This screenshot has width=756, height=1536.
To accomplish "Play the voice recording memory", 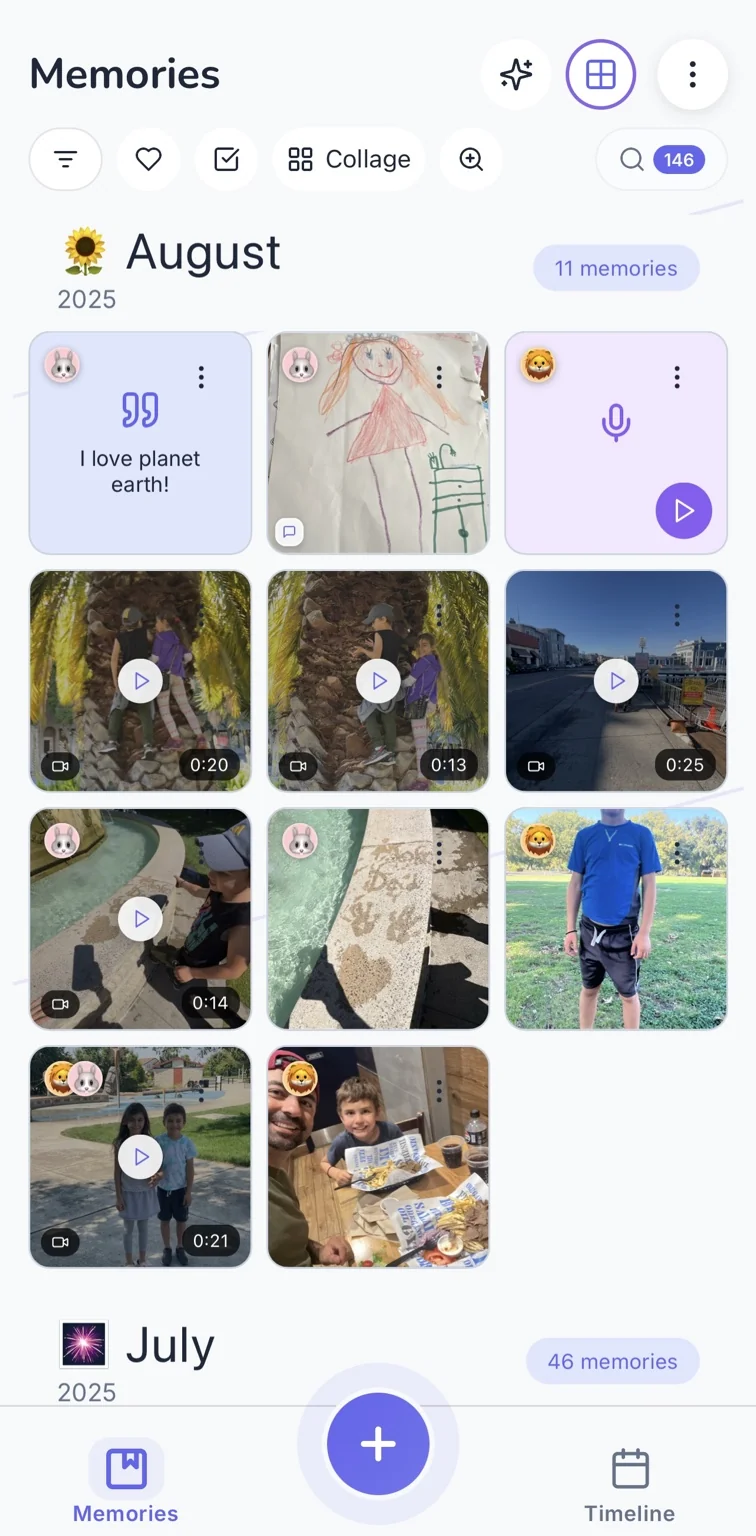I will [684, 511].
